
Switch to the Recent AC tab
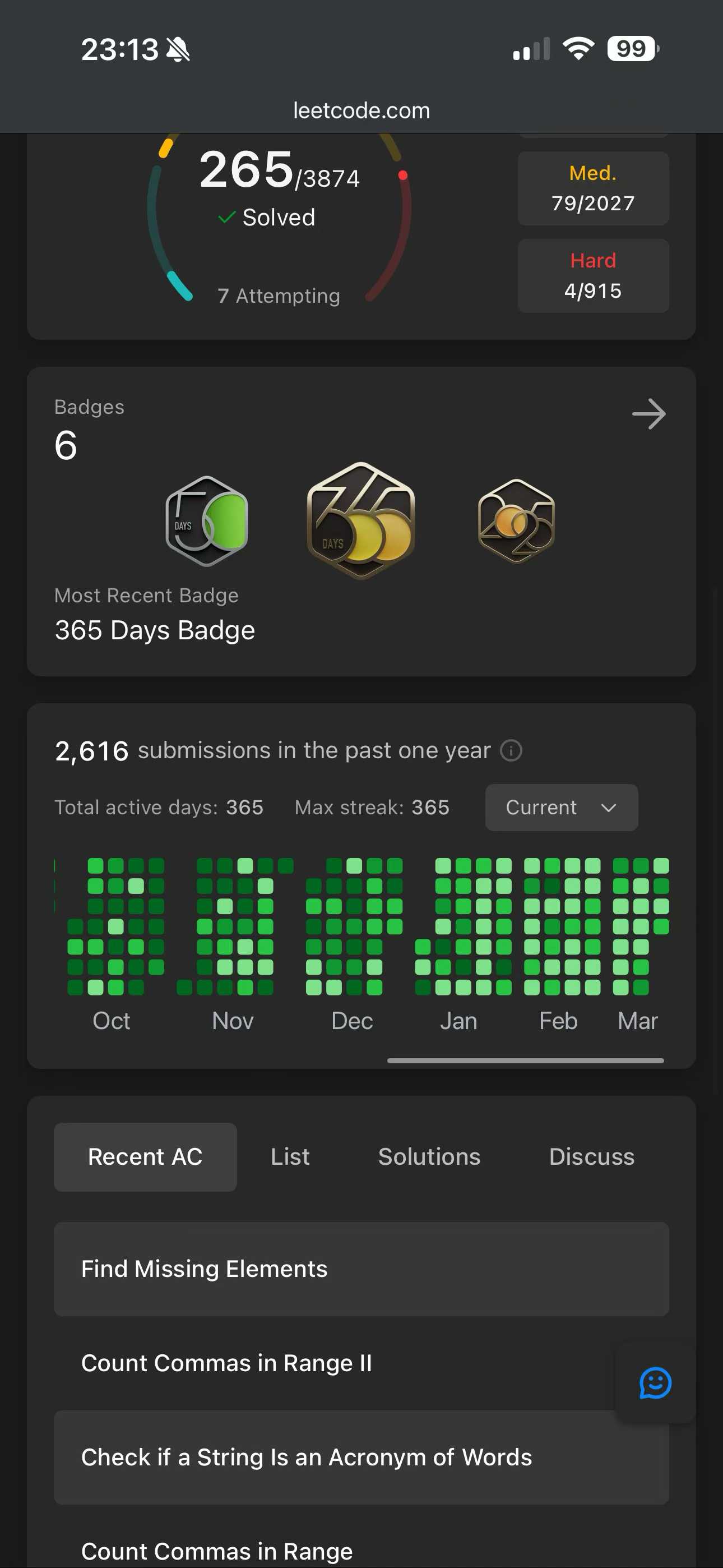click(145, 1156)
